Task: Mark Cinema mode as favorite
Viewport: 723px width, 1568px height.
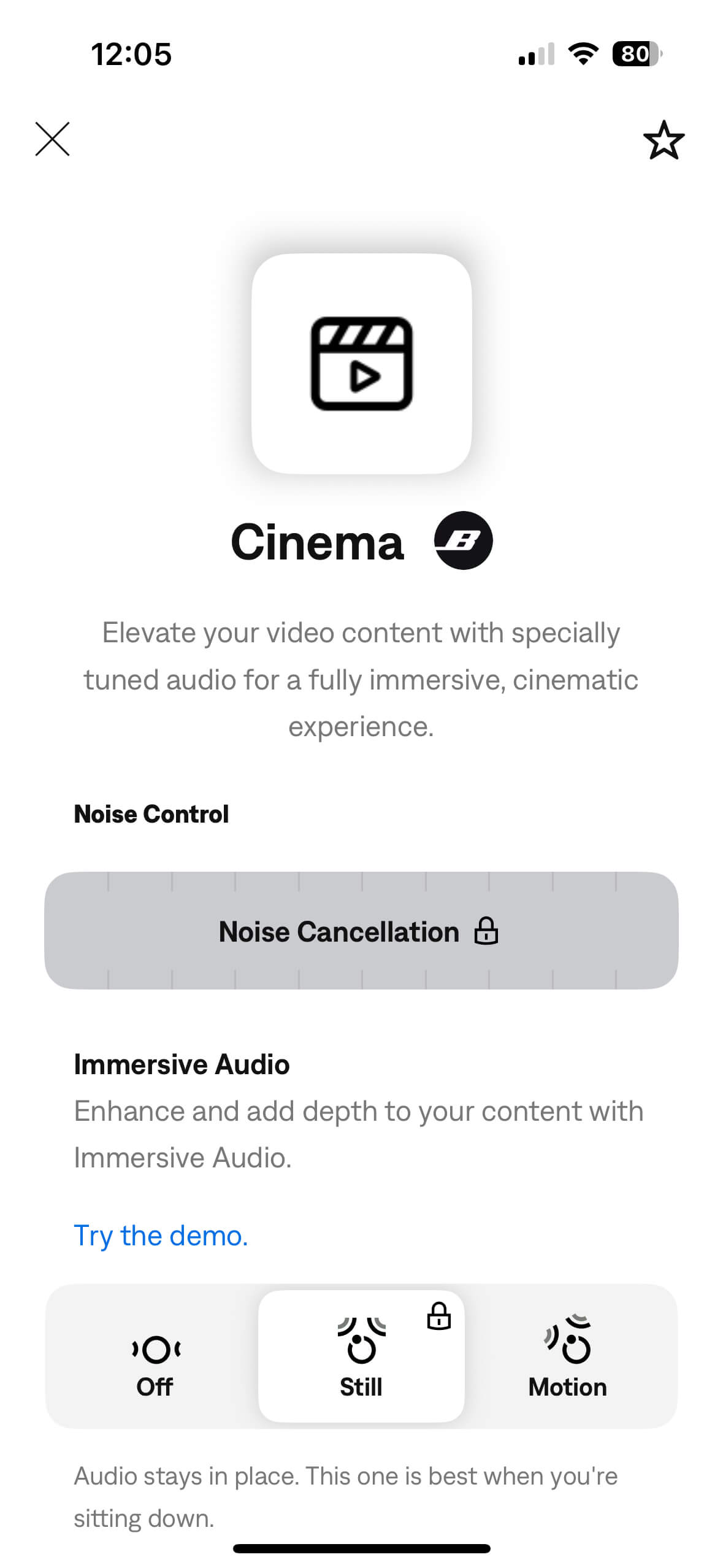Action: [x=663, y=140]
